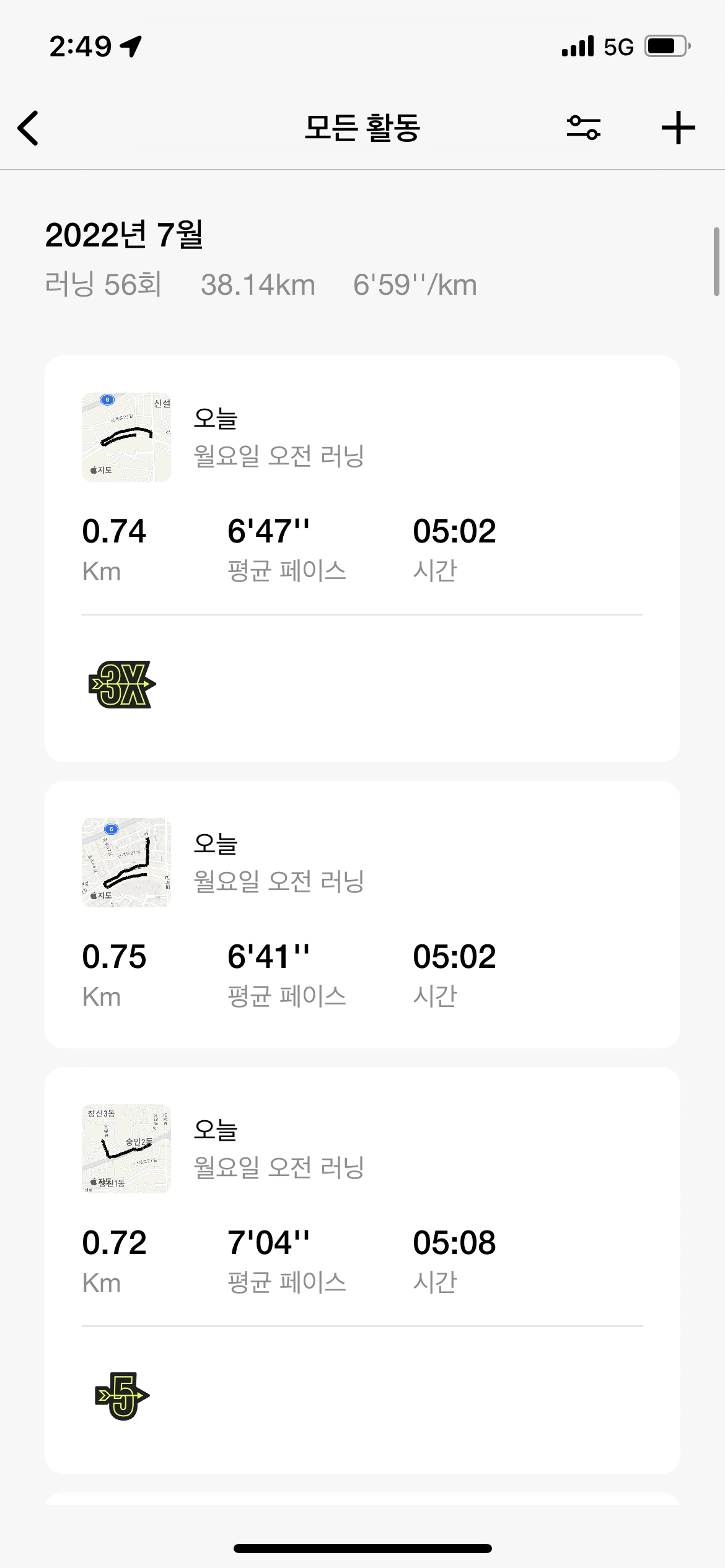Add a new activity with plus icon

click(x=678, y=128)
